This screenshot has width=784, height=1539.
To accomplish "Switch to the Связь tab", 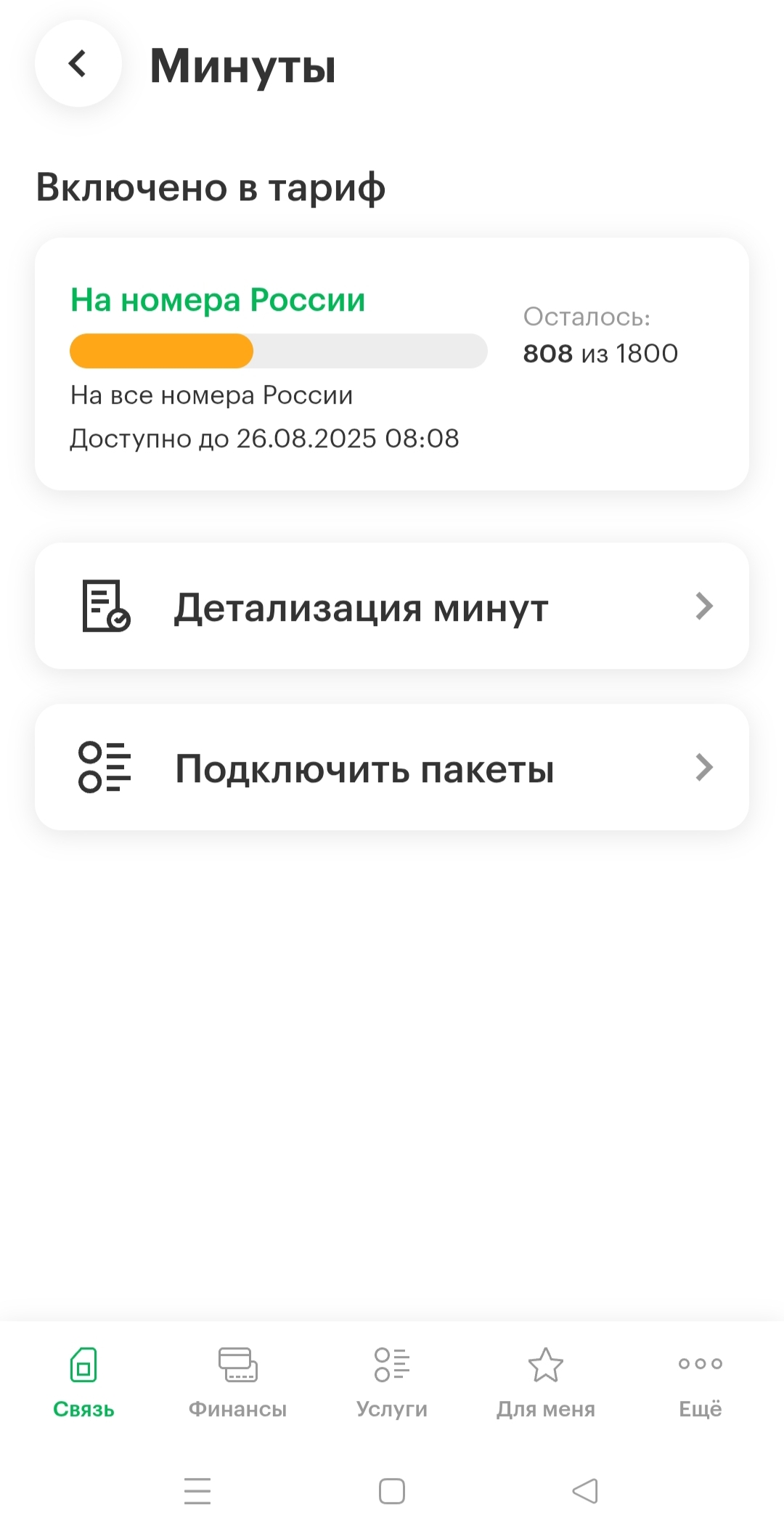I will pyautogui.click(x=83, y=1383).
